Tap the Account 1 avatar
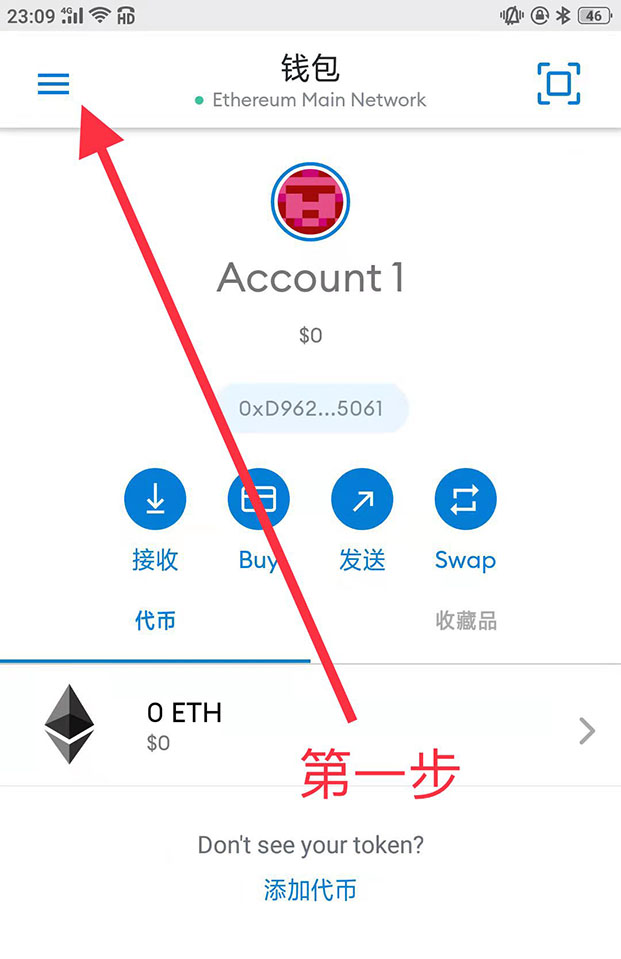This screenshot has width=621, height=959. coord(310,203)
